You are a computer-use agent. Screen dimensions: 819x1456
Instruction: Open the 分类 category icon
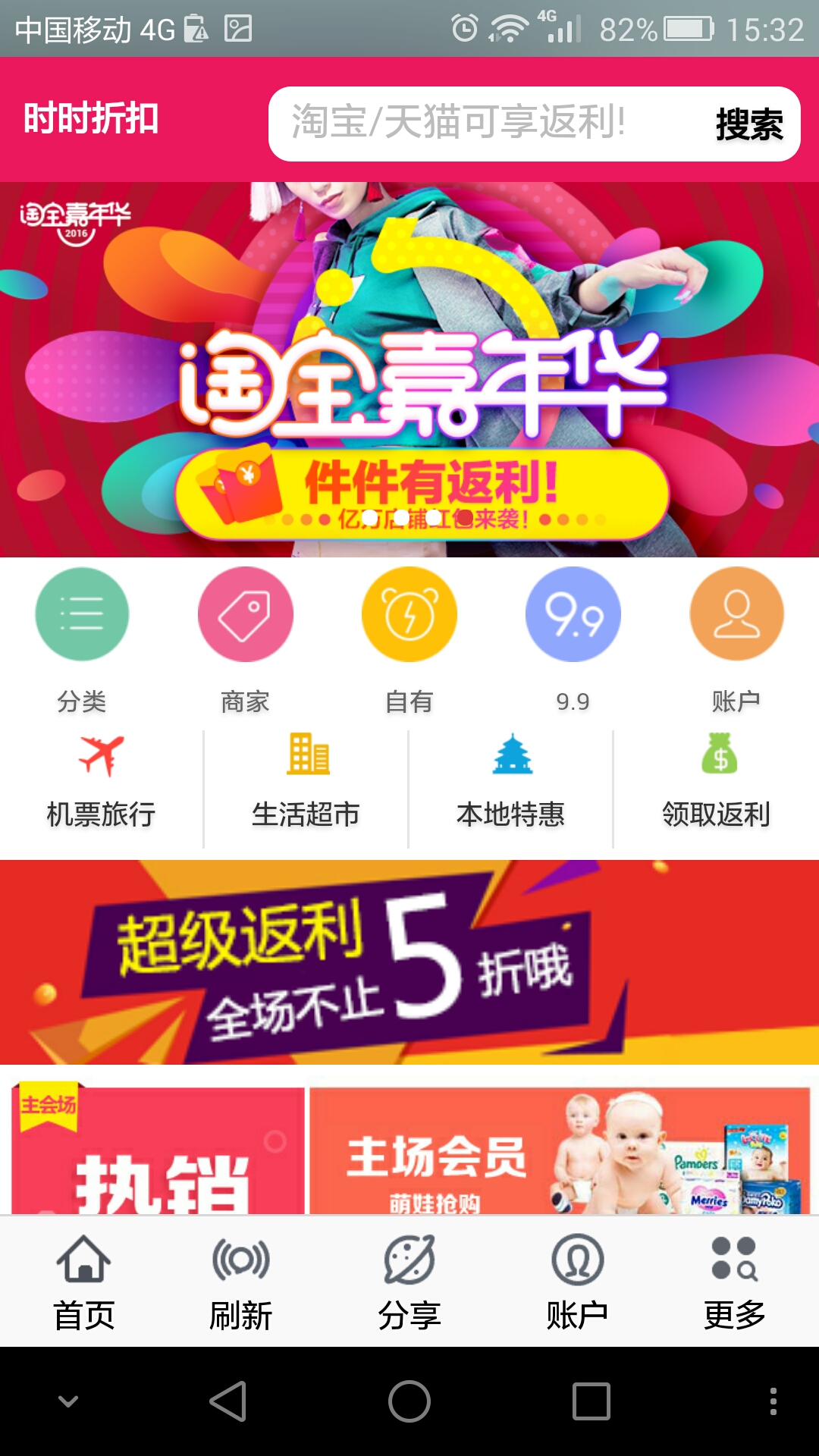[x=82, y=615]
